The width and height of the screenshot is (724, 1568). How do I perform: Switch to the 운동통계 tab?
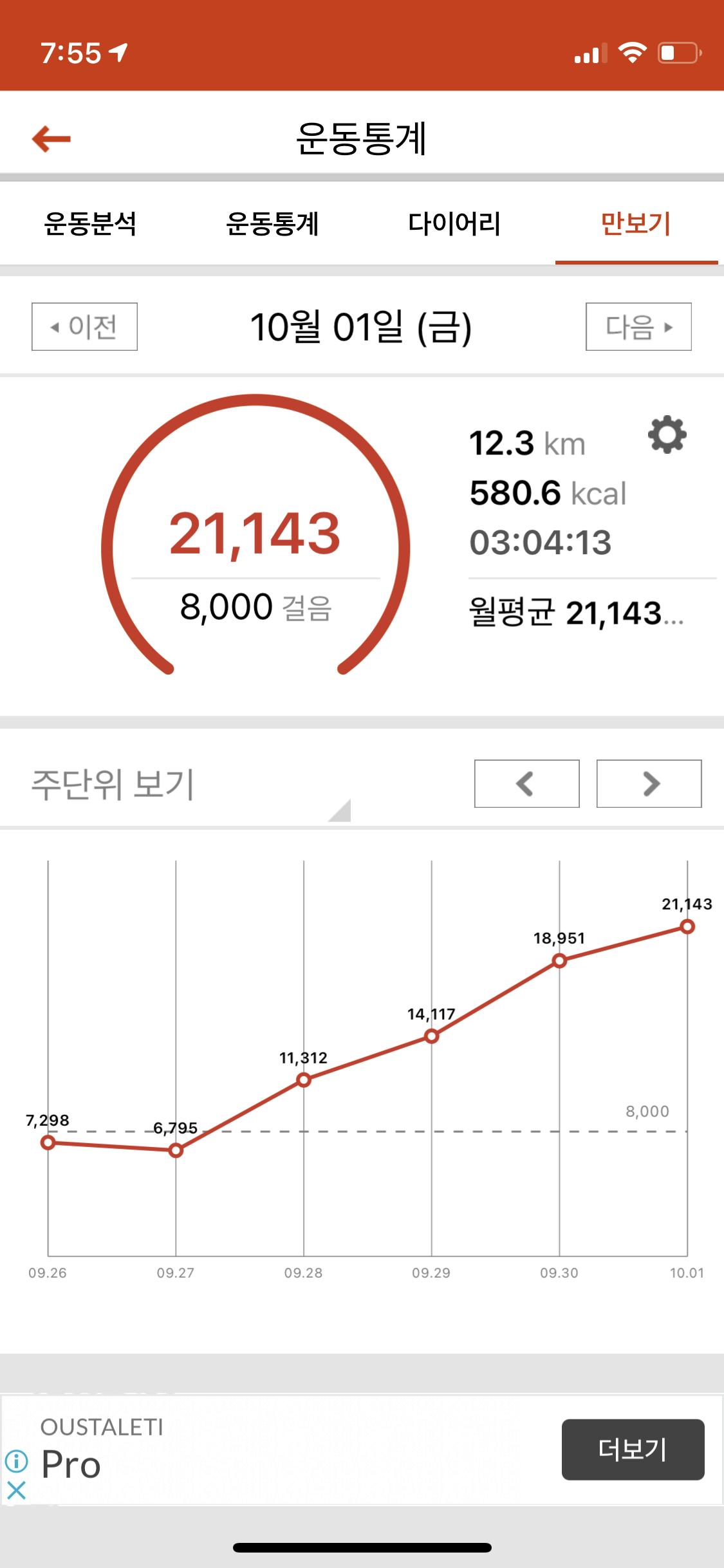pos(272,224)
